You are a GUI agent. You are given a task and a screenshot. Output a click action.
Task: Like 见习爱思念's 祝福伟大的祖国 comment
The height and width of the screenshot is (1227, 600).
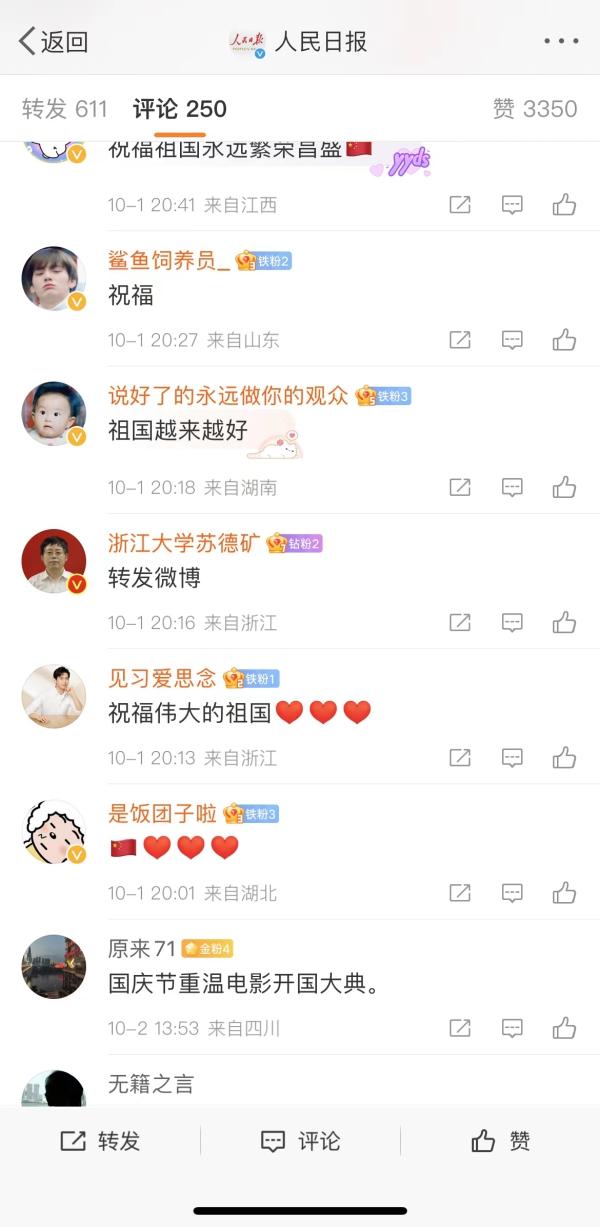tap(564, 757)
